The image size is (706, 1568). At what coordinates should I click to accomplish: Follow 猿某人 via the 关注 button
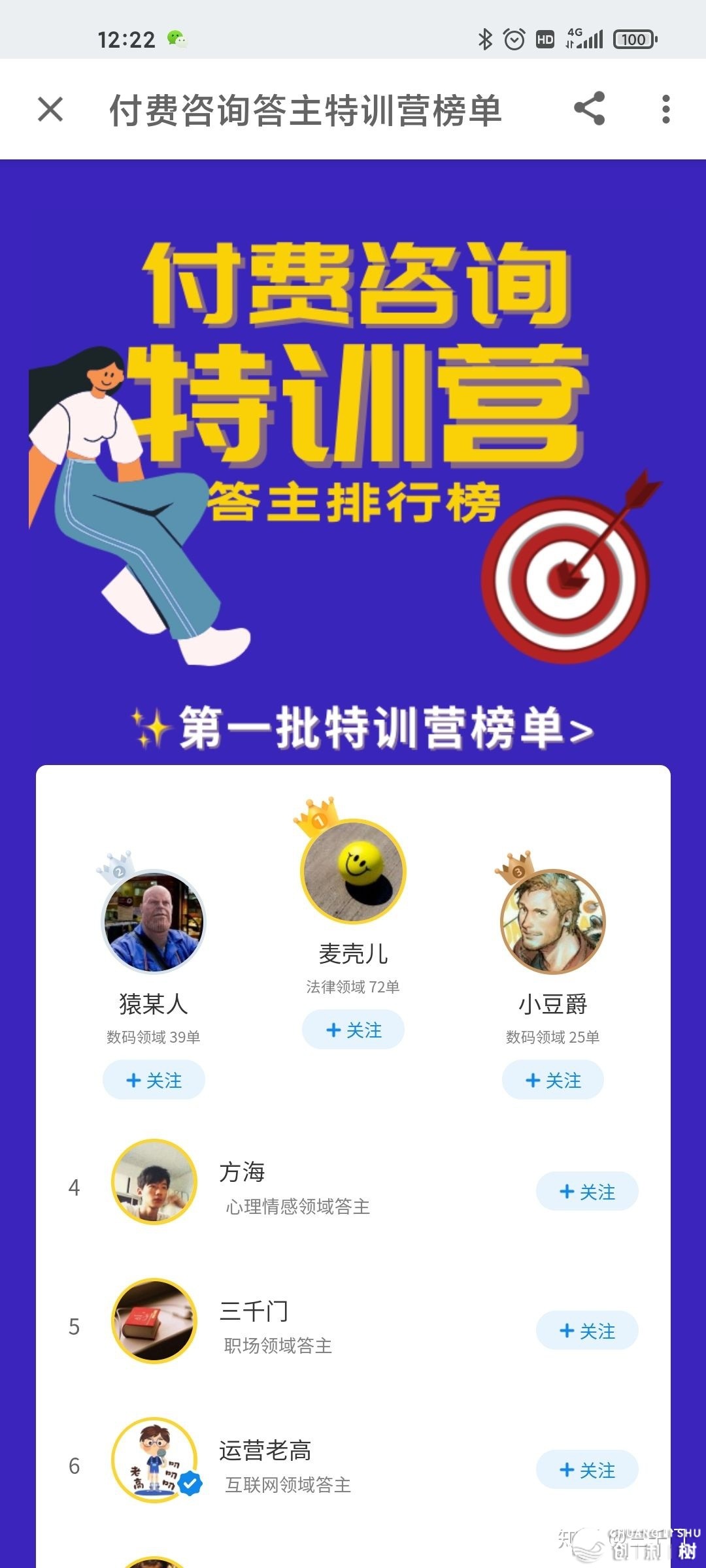(154, 1080)
